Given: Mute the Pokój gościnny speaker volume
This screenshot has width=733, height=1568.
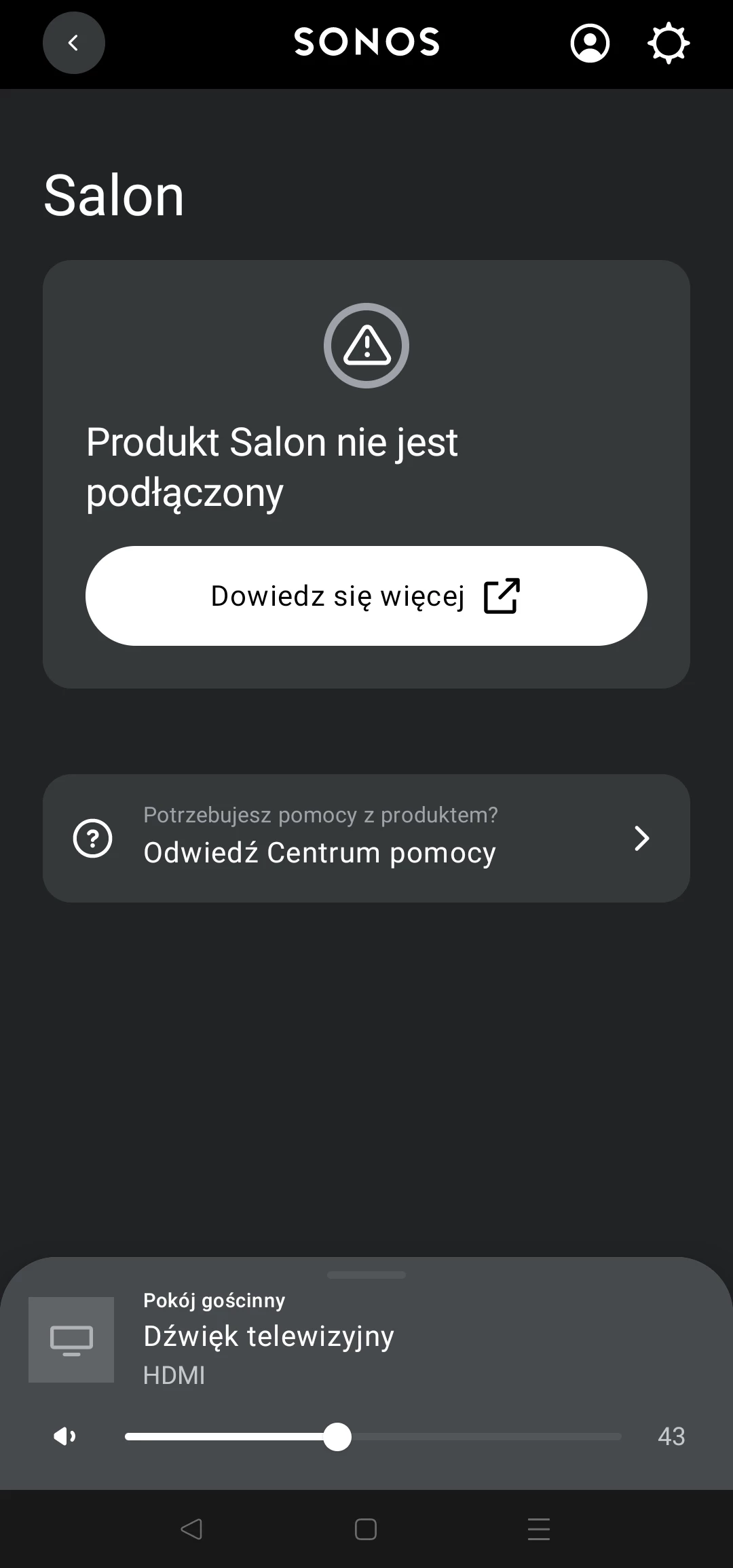Looking at the screenshot, I should (65, 1436).
